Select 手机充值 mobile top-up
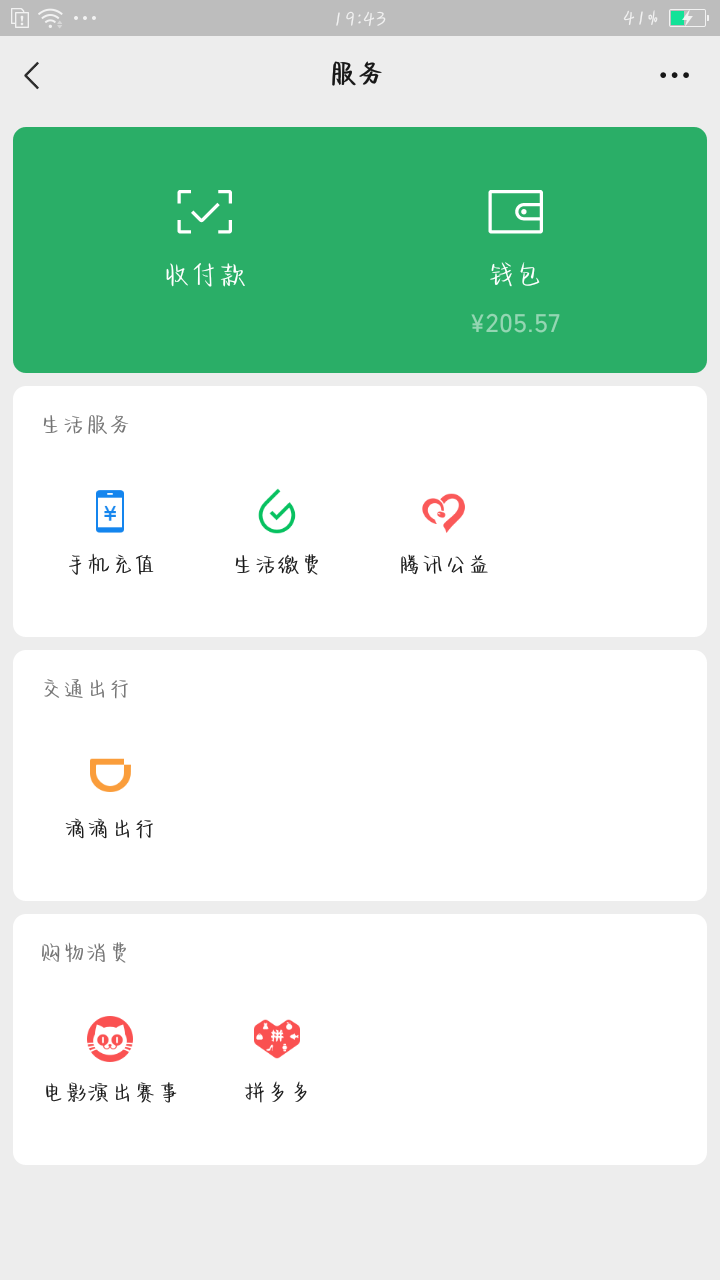Screen dimensions: 720x1280 click(x=110, y=530)
